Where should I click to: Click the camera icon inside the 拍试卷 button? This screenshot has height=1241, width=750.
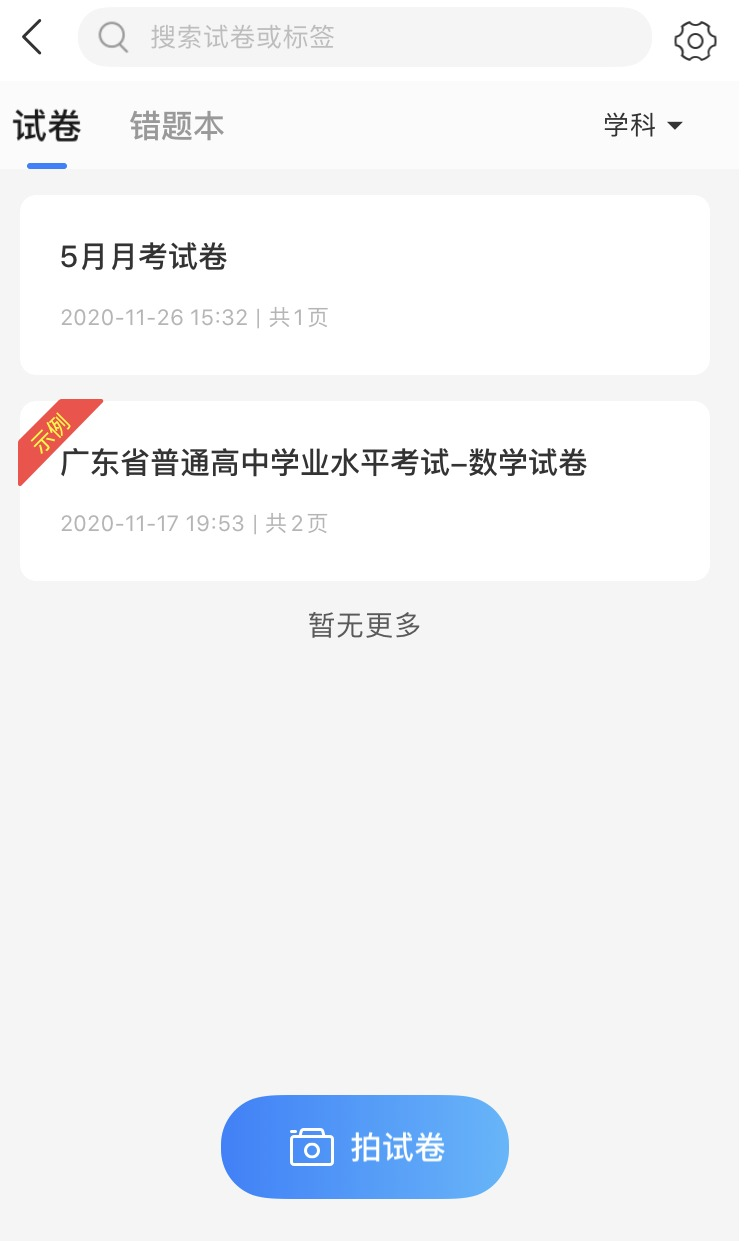coord(312,1146)
